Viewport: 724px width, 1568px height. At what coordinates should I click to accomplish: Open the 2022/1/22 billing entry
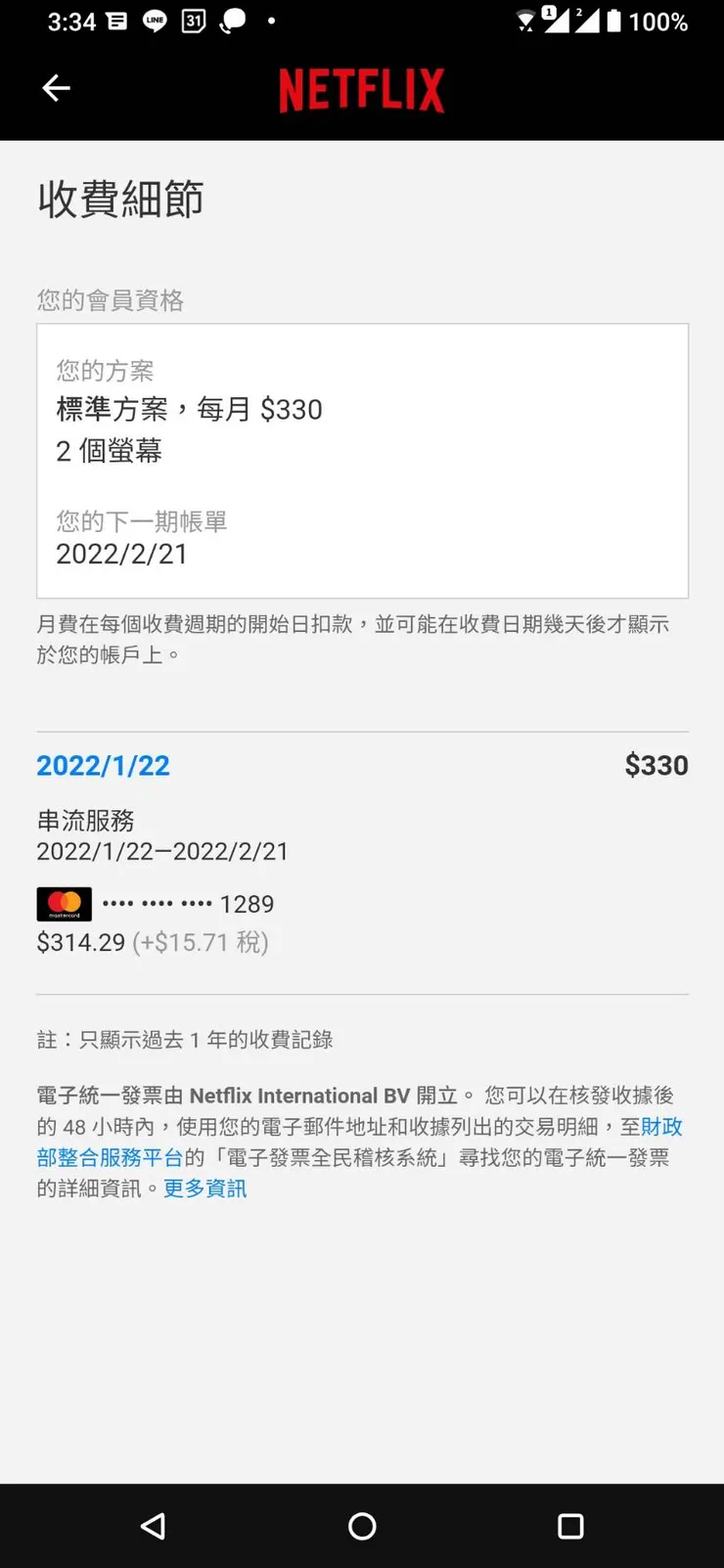click(103, 766)
